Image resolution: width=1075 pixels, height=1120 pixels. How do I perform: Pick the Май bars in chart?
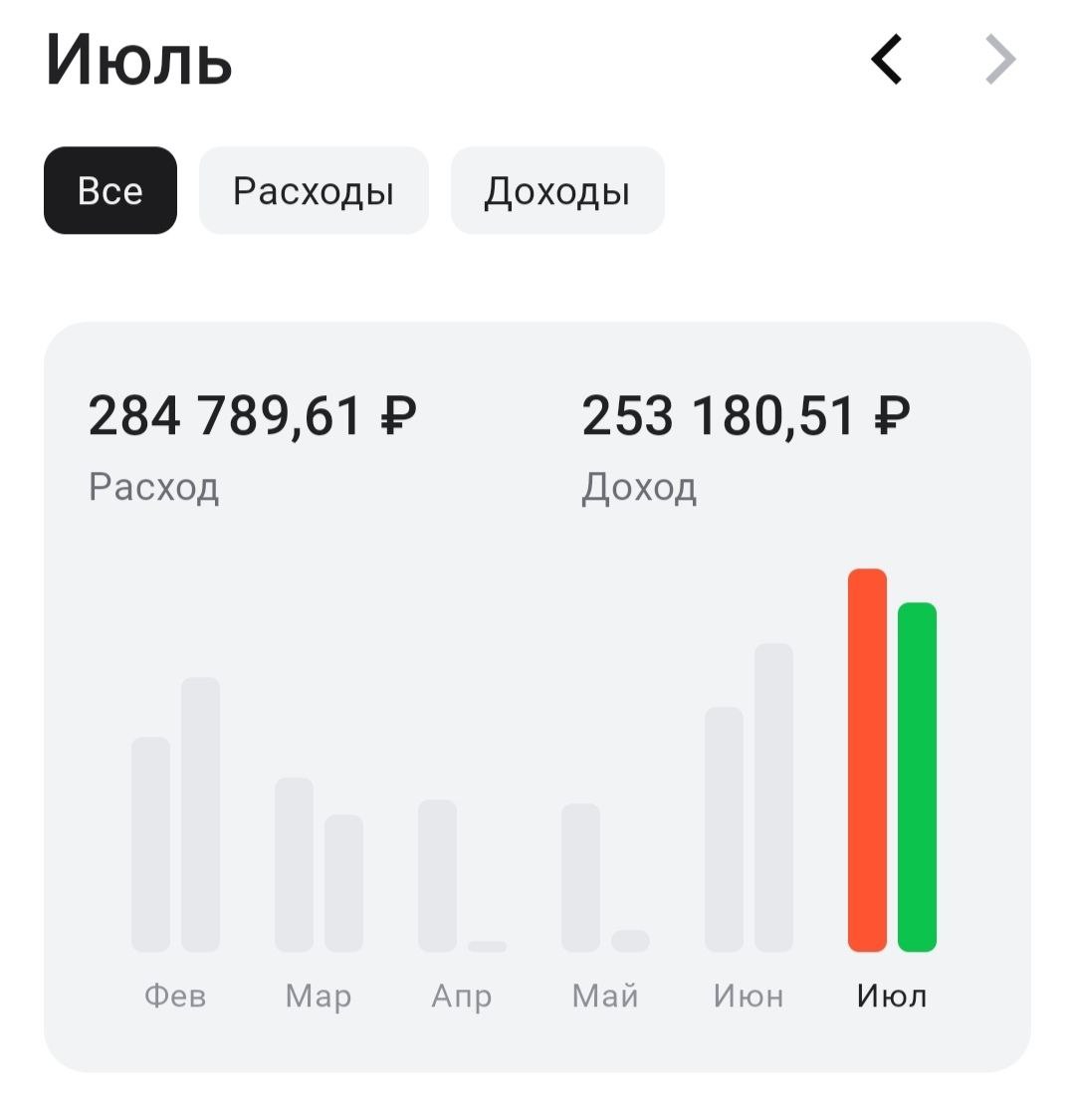click(x=605, y=877)
